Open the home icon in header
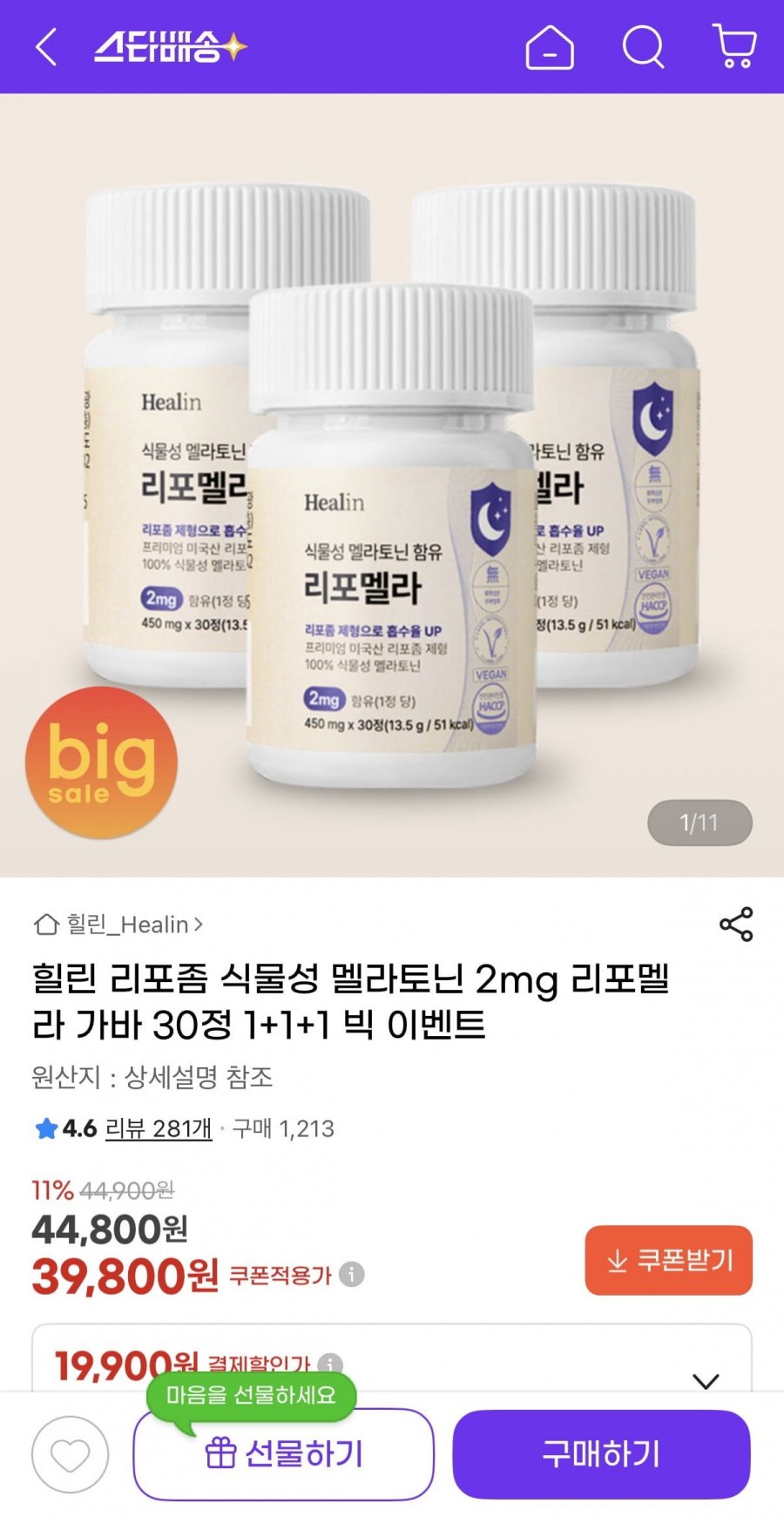The image size is (784, 1517). point(550,47)
